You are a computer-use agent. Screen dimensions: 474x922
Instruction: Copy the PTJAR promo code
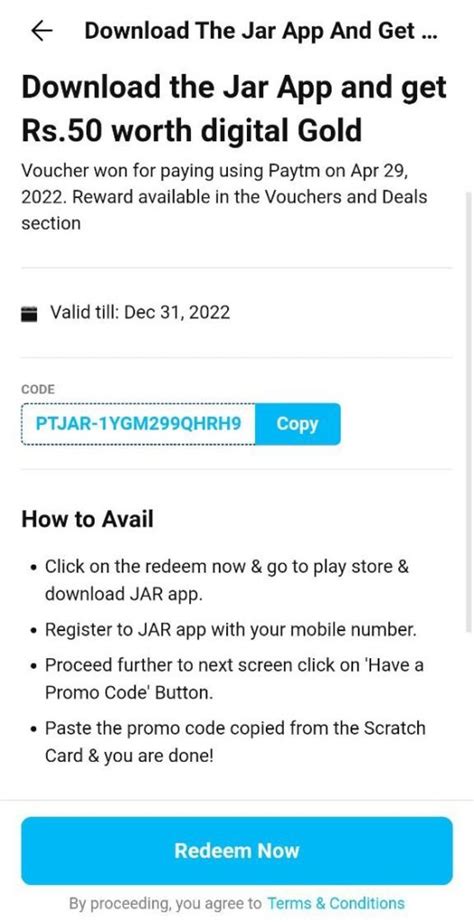pyautogui.click(x=298, y=424)
